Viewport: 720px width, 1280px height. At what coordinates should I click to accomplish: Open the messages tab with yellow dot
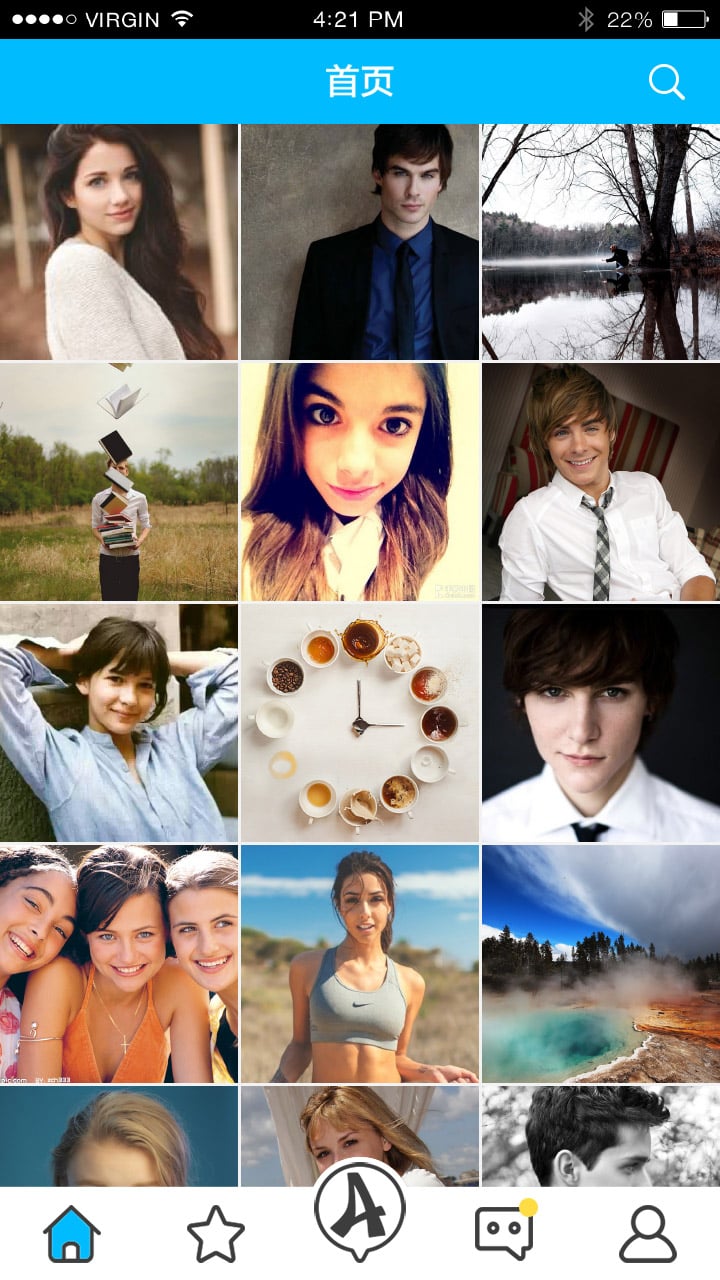504,1232
